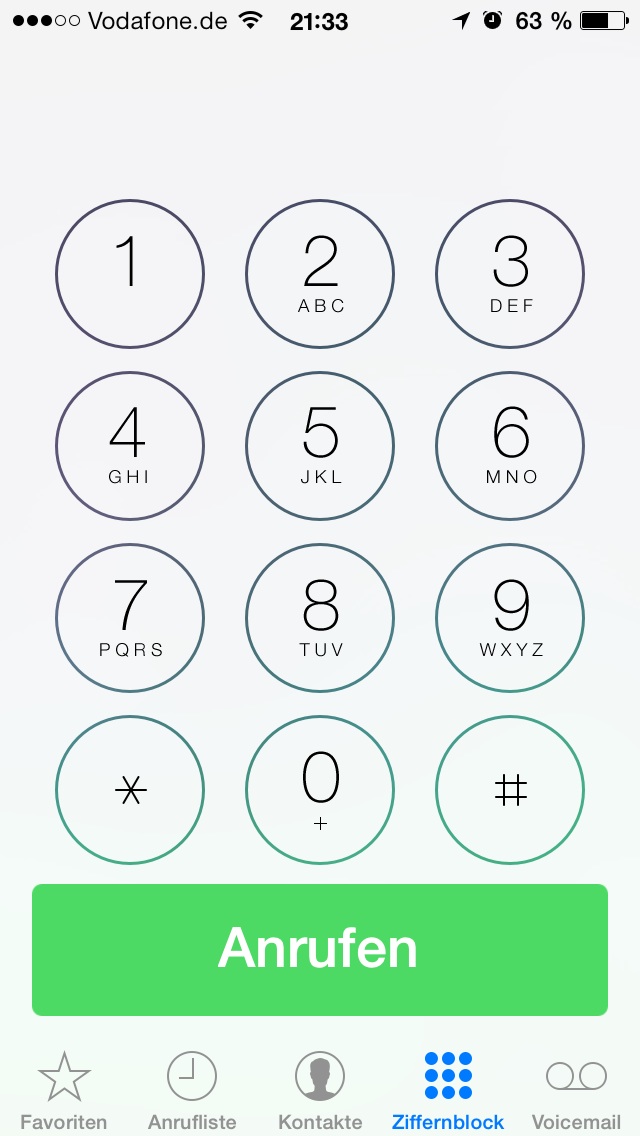This screenshot has width=640, height=1136.
Task: Tap the 4 GHI key
Action: 130,446
